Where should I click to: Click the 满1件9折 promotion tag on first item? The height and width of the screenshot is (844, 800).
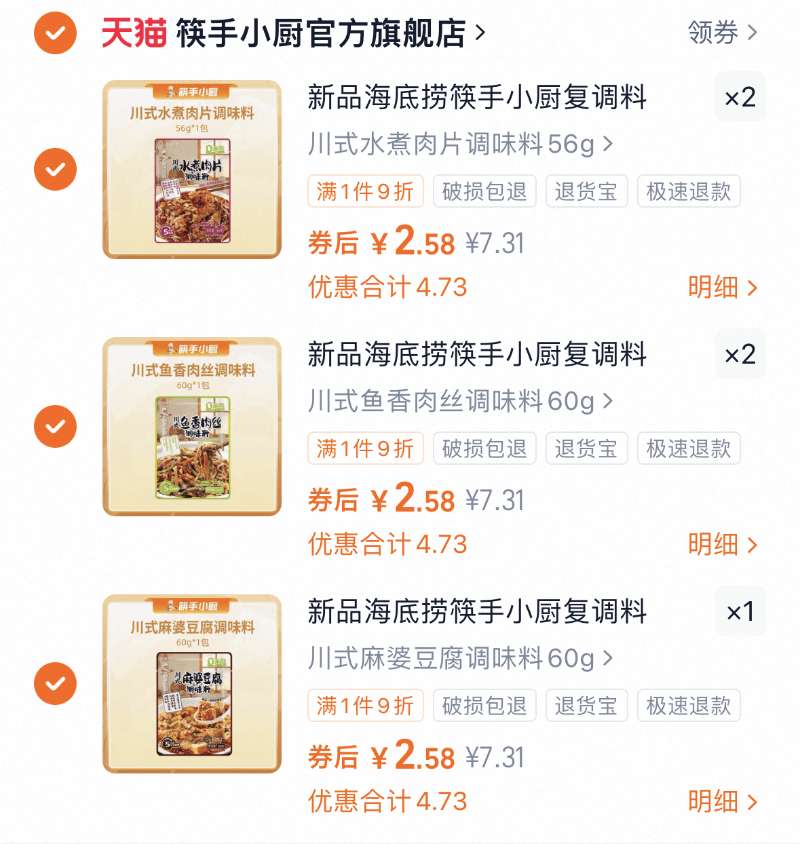point(364,193)
